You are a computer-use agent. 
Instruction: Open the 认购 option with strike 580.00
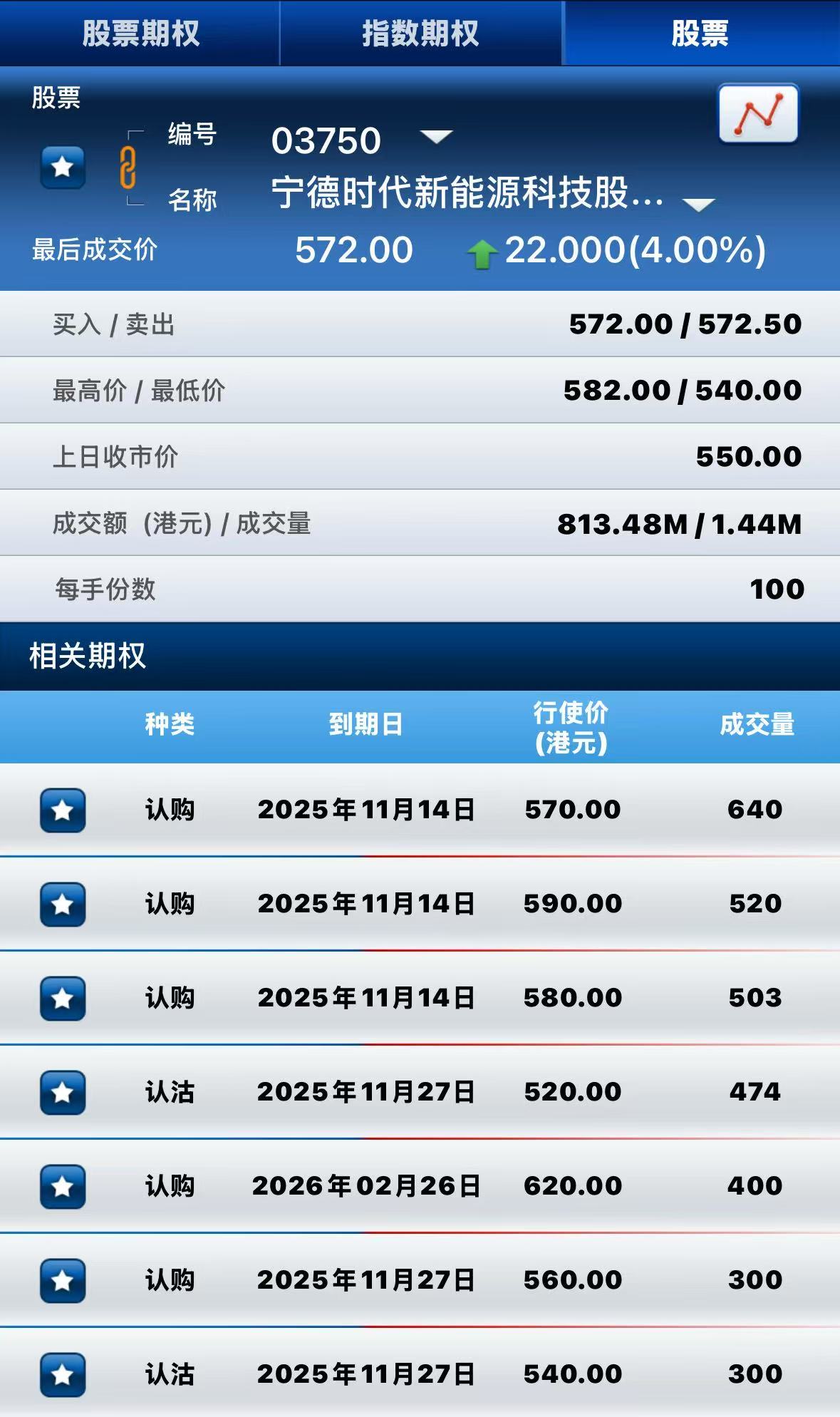(x=427, y=998)
